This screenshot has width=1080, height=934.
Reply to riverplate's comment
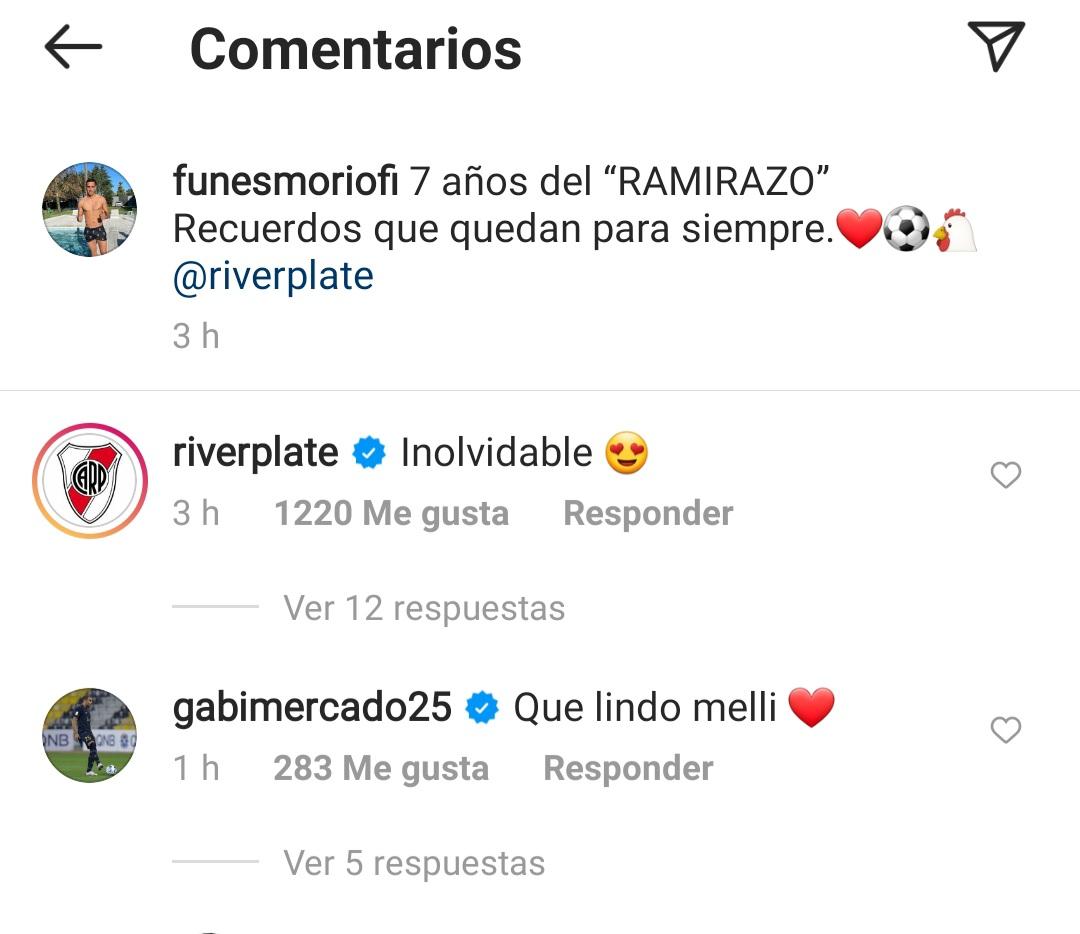tap(648, 513)
